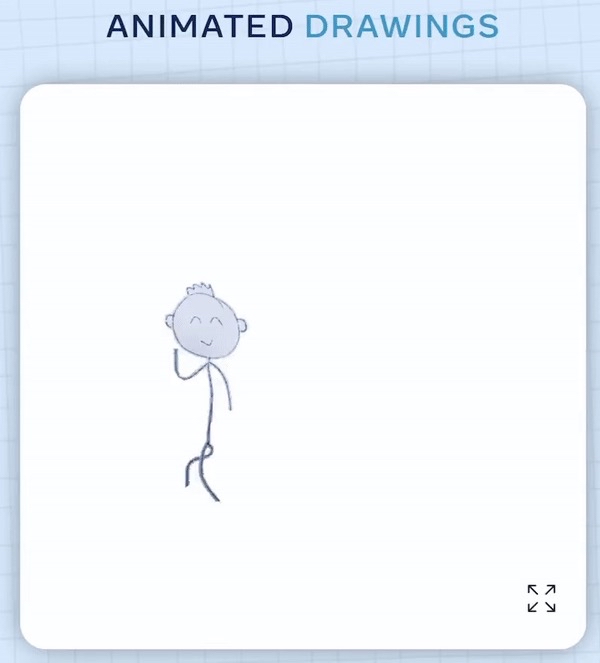The height and width of the screenshot is (663, 600).
Task: Expand the animation to fullscreen
Action: tap(541, 598)
